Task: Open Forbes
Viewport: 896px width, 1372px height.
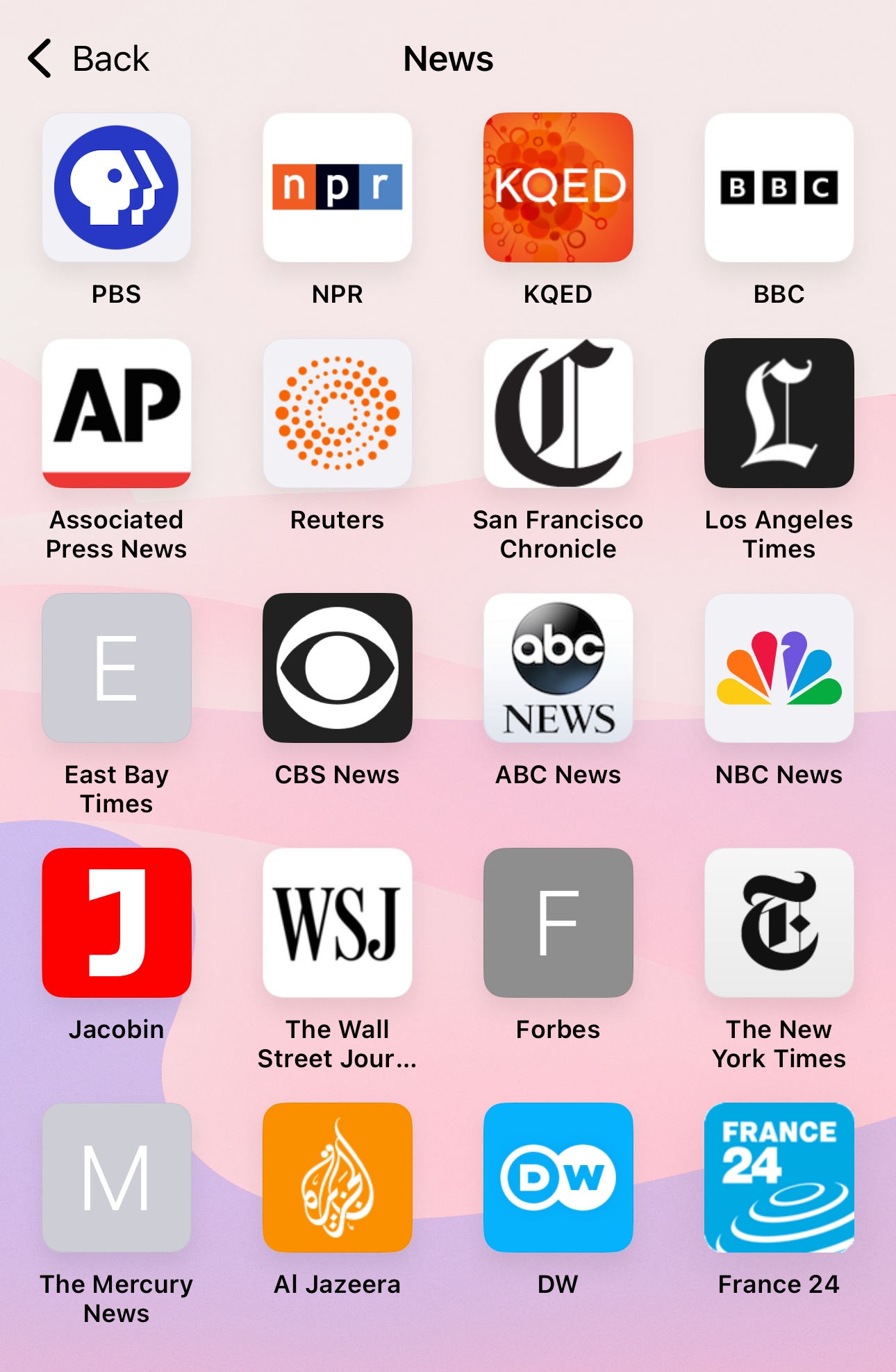Action: (x=558, y=923)
